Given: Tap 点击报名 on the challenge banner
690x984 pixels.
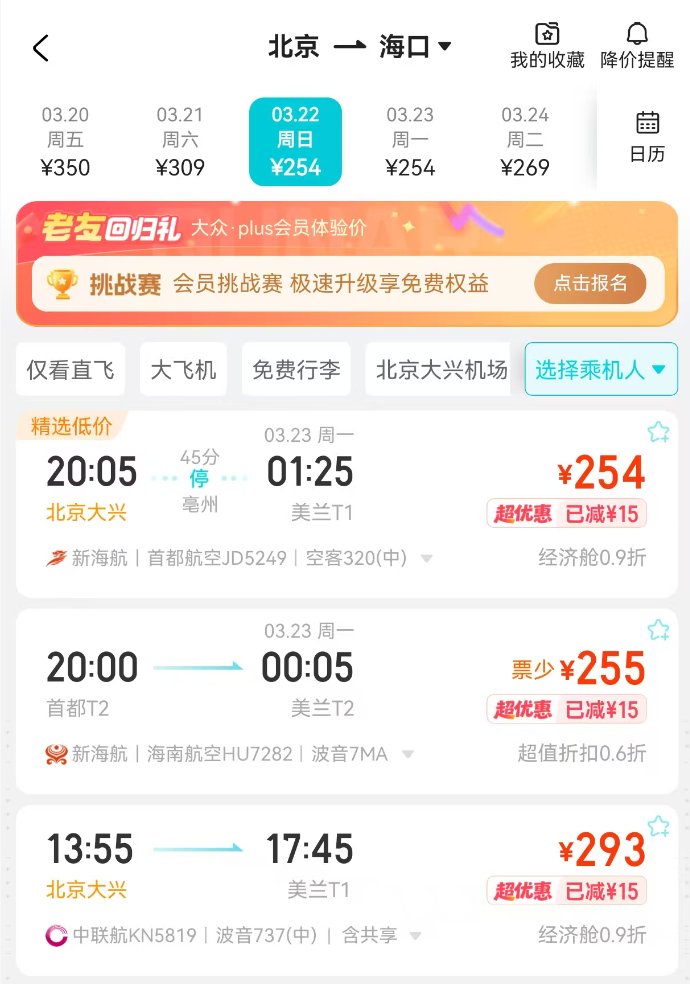Looking at the screenshot, I should click(x=590, y=283).
